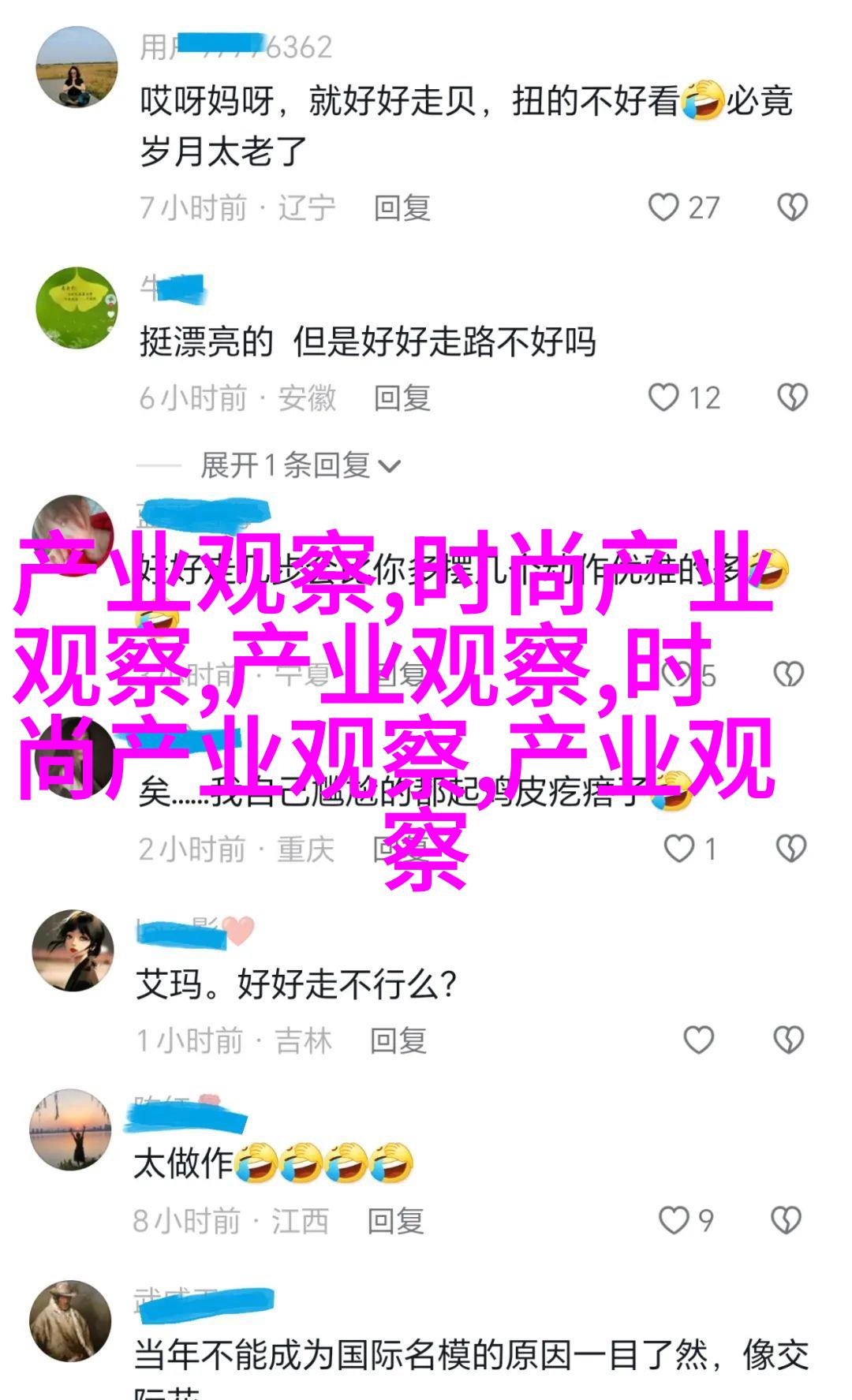Reply to the comment from 安徽
Screen dimensions: 852x1400
402,398
